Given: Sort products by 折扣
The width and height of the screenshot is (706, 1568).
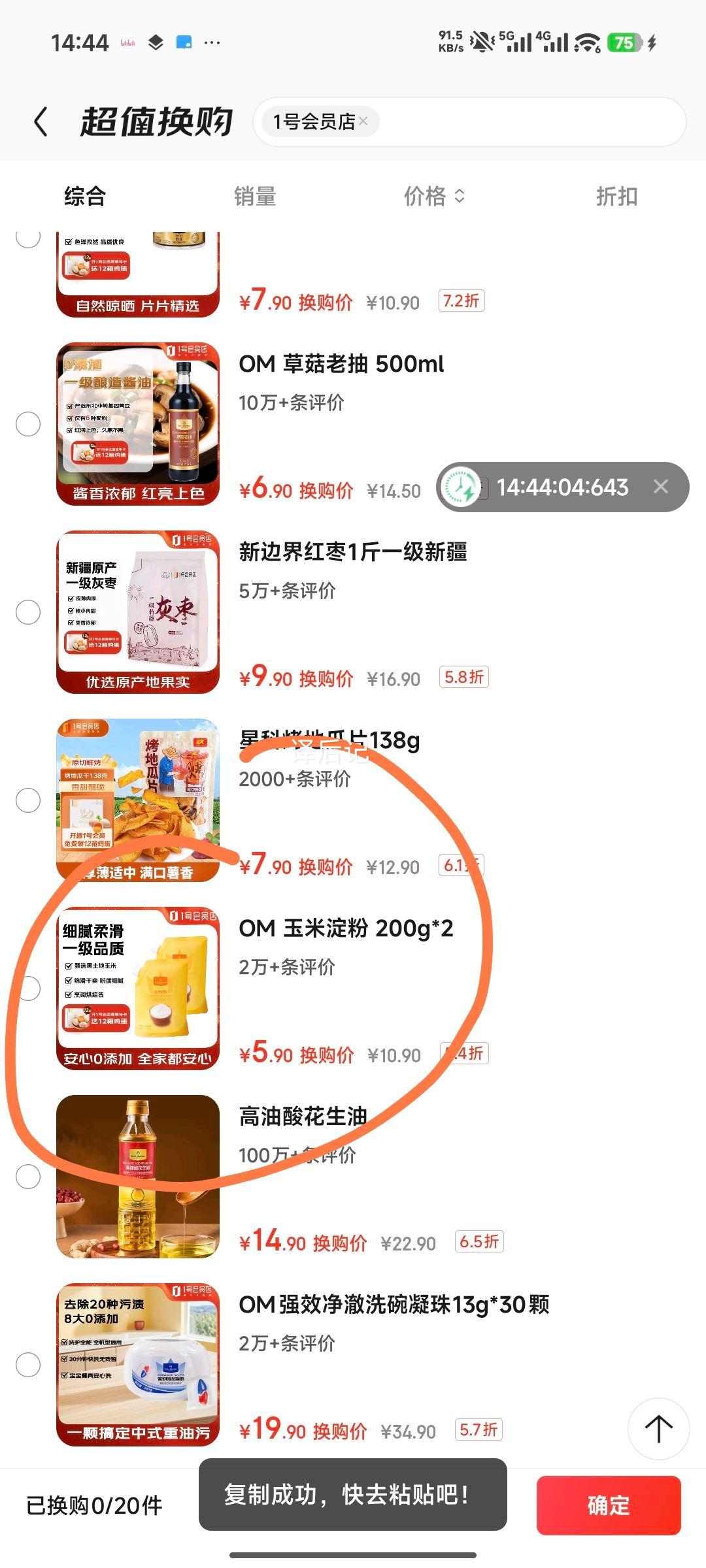Looking at the screenshot, I should pyautogui.click(x=616, y=196).
